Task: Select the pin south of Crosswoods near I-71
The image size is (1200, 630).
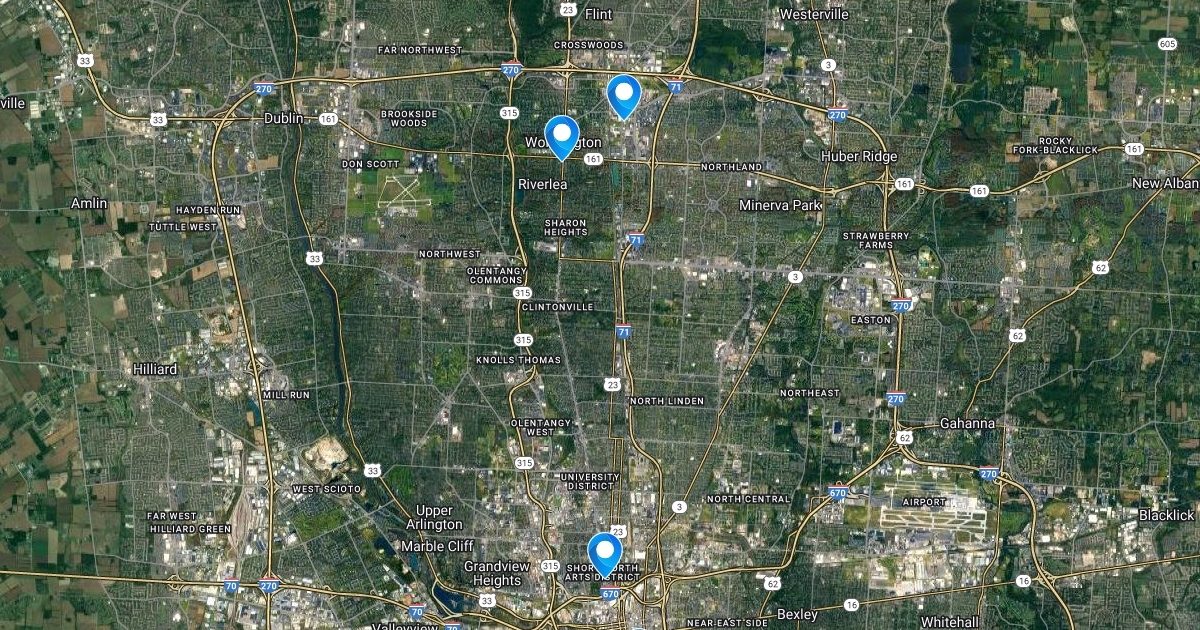Action: coord(624,95)
